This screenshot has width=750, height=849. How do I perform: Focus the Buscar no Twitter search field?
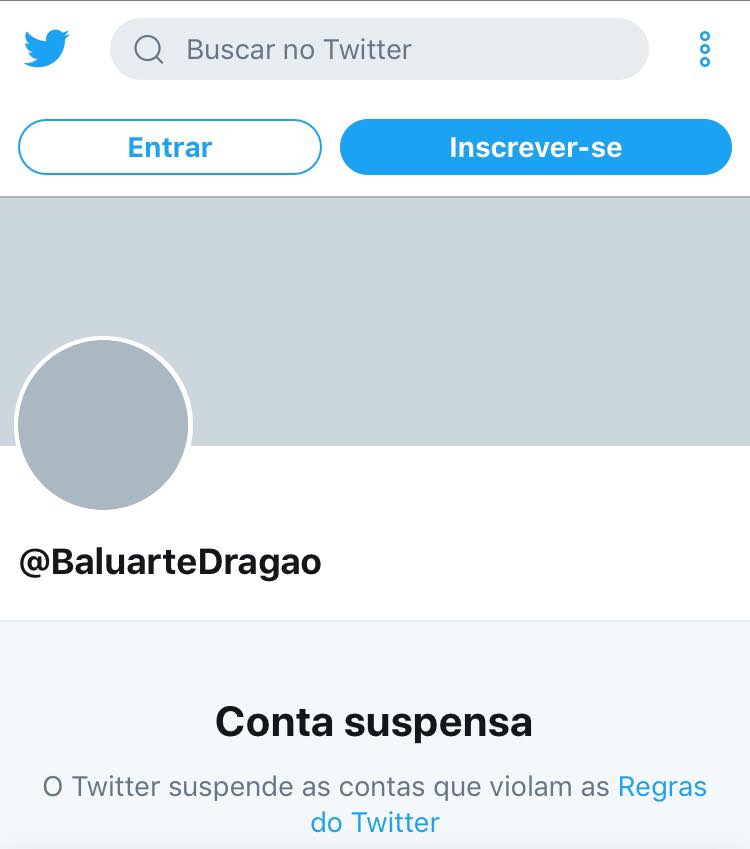click(x=380, y=49)
